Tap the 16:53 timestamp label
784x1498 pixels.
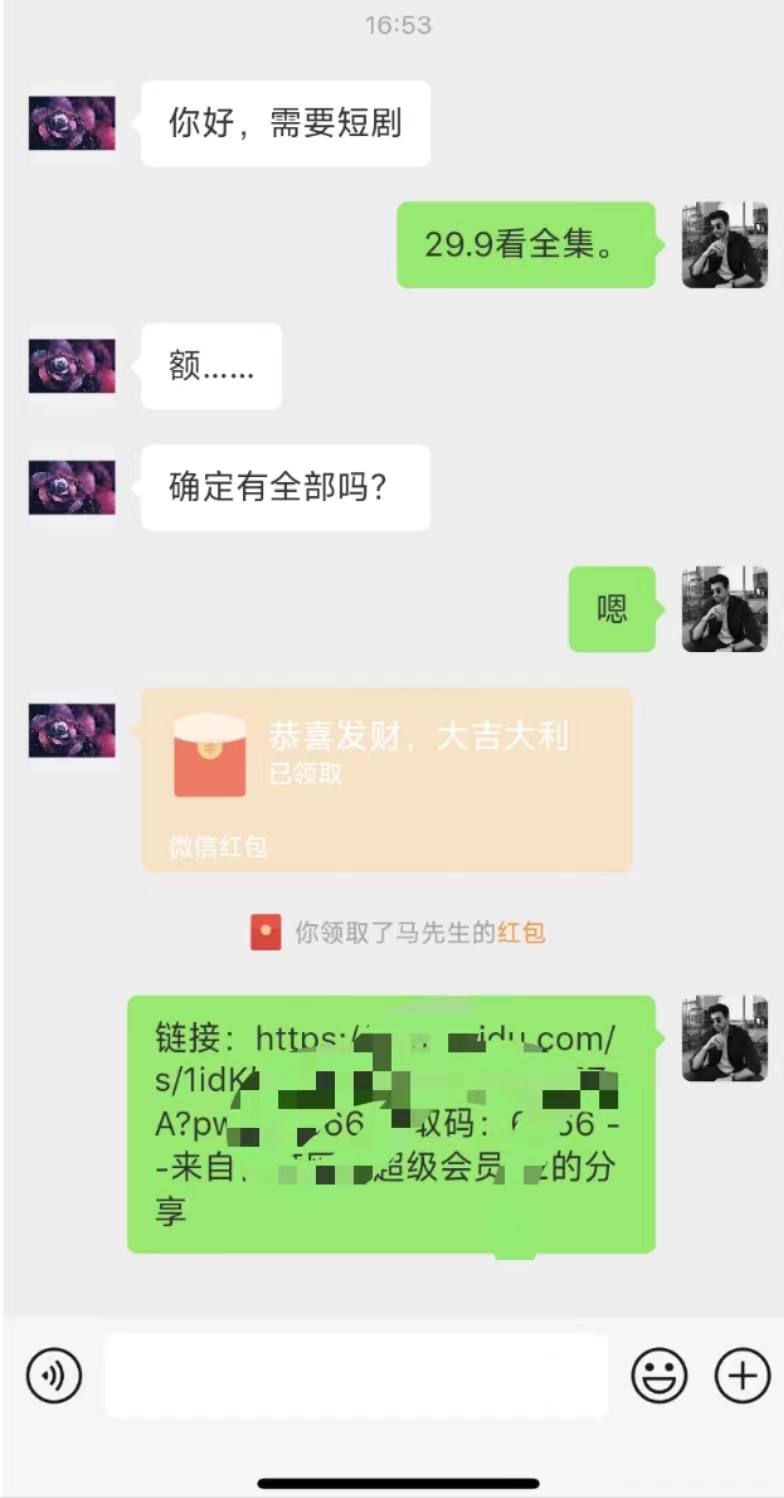click(x=398, y=26)
